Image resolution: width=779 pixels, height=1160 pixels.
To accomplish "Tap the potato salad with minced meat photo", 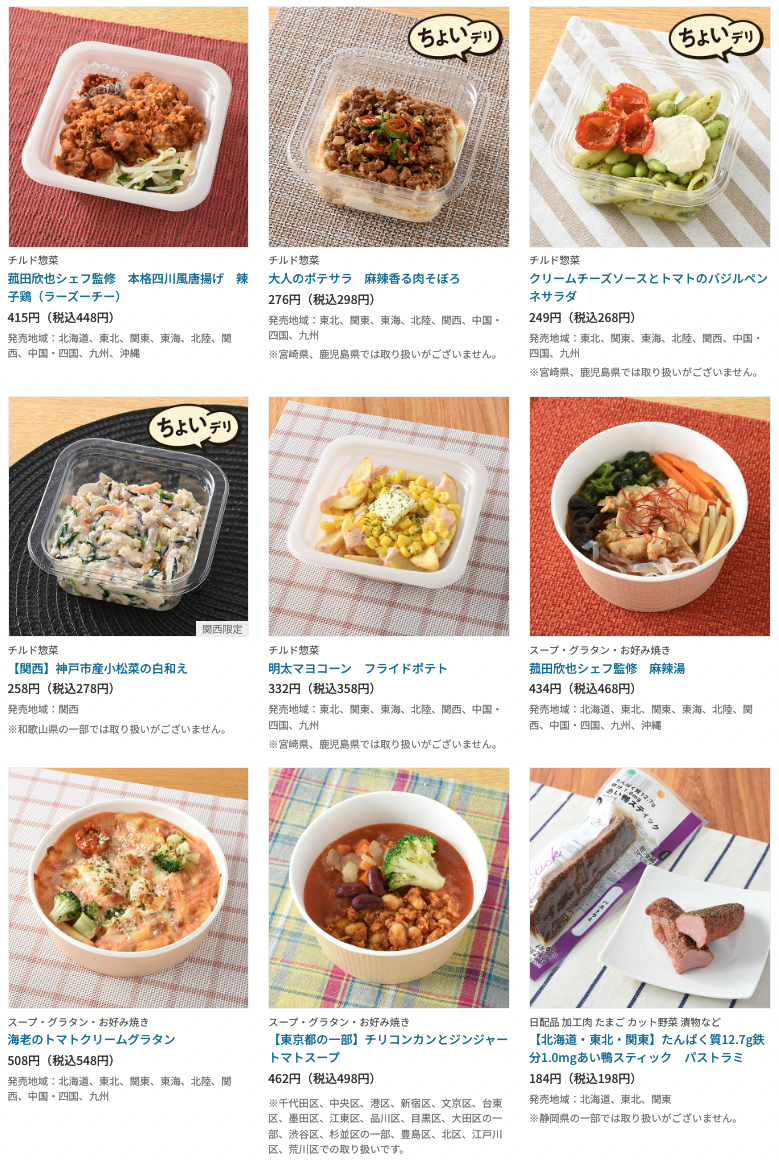I will [388, 127].
